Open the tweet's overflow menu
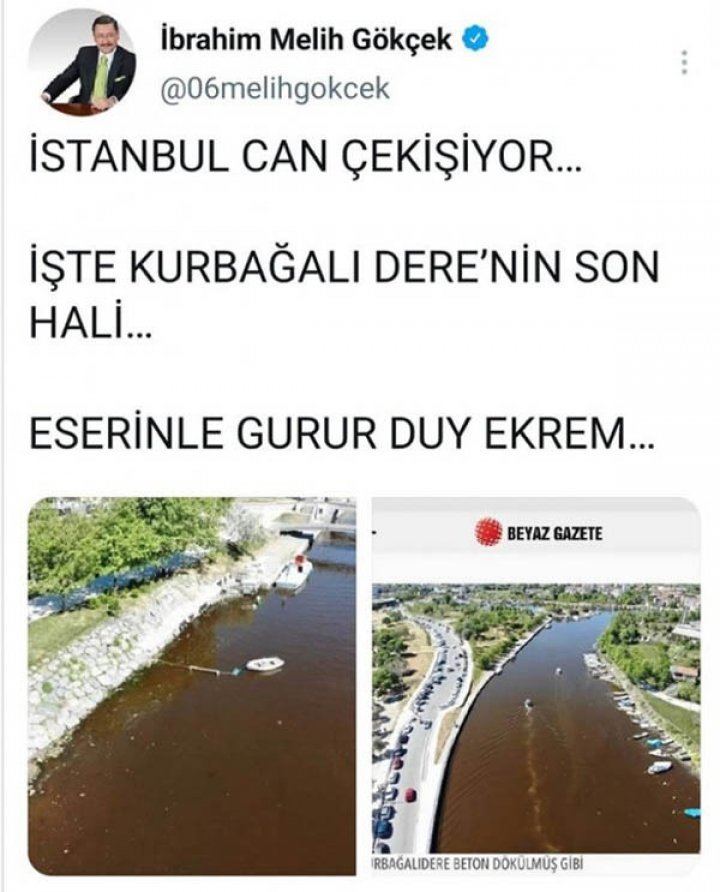 684,62
